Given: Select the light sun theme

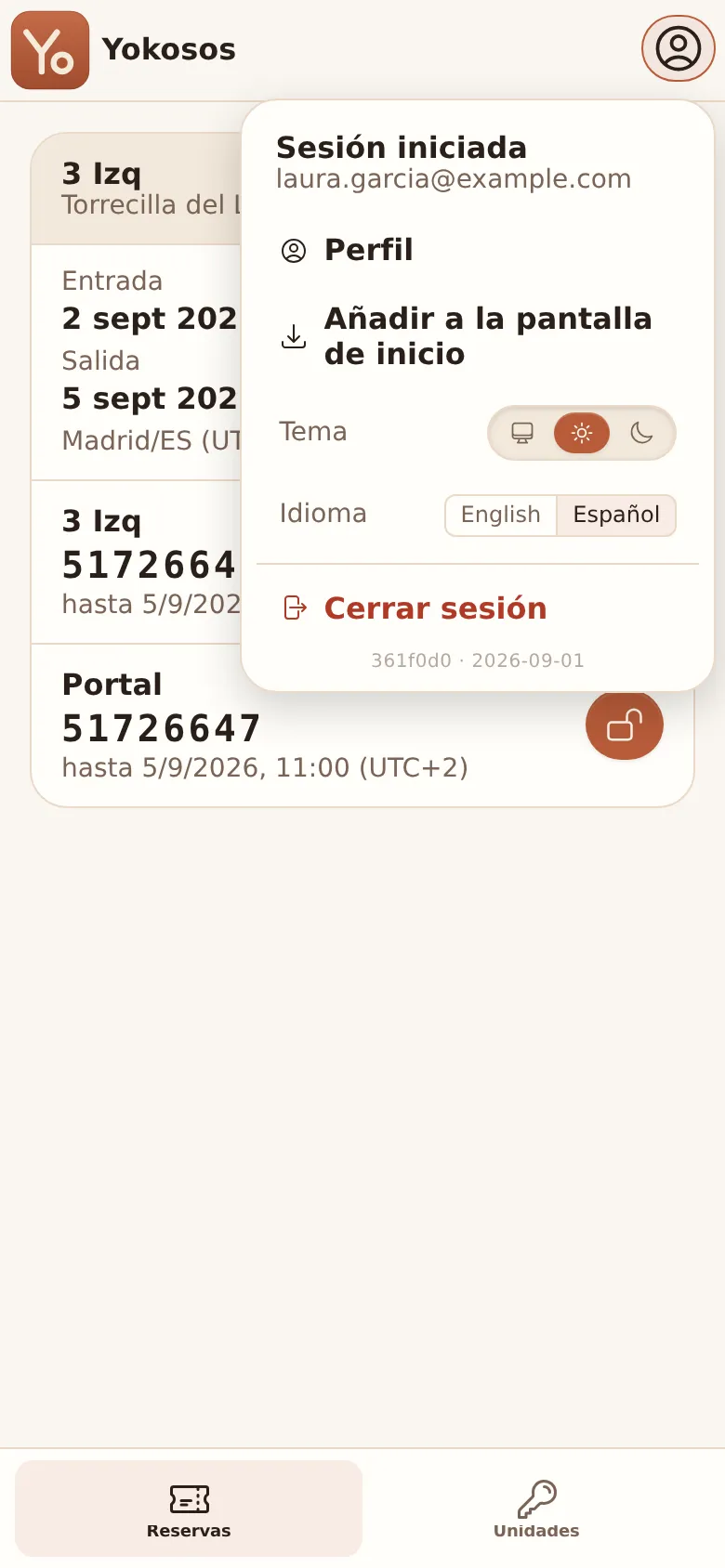Looking at the screenshot, I should click(x=582, y=433).
